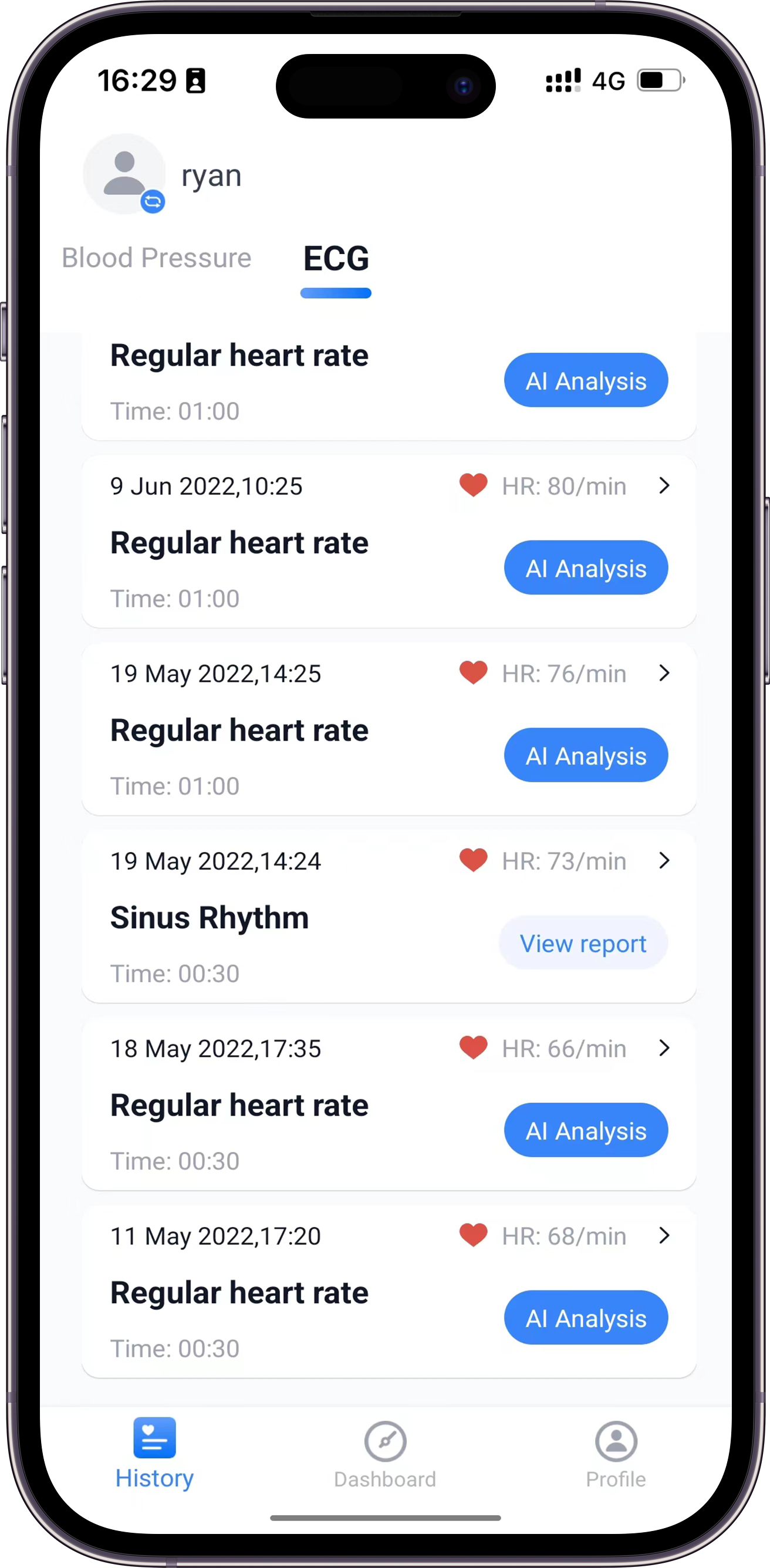This screenshot has width=770, height=1568.
Task: View report for the Sinus Rhythm record
Action: 583,943
